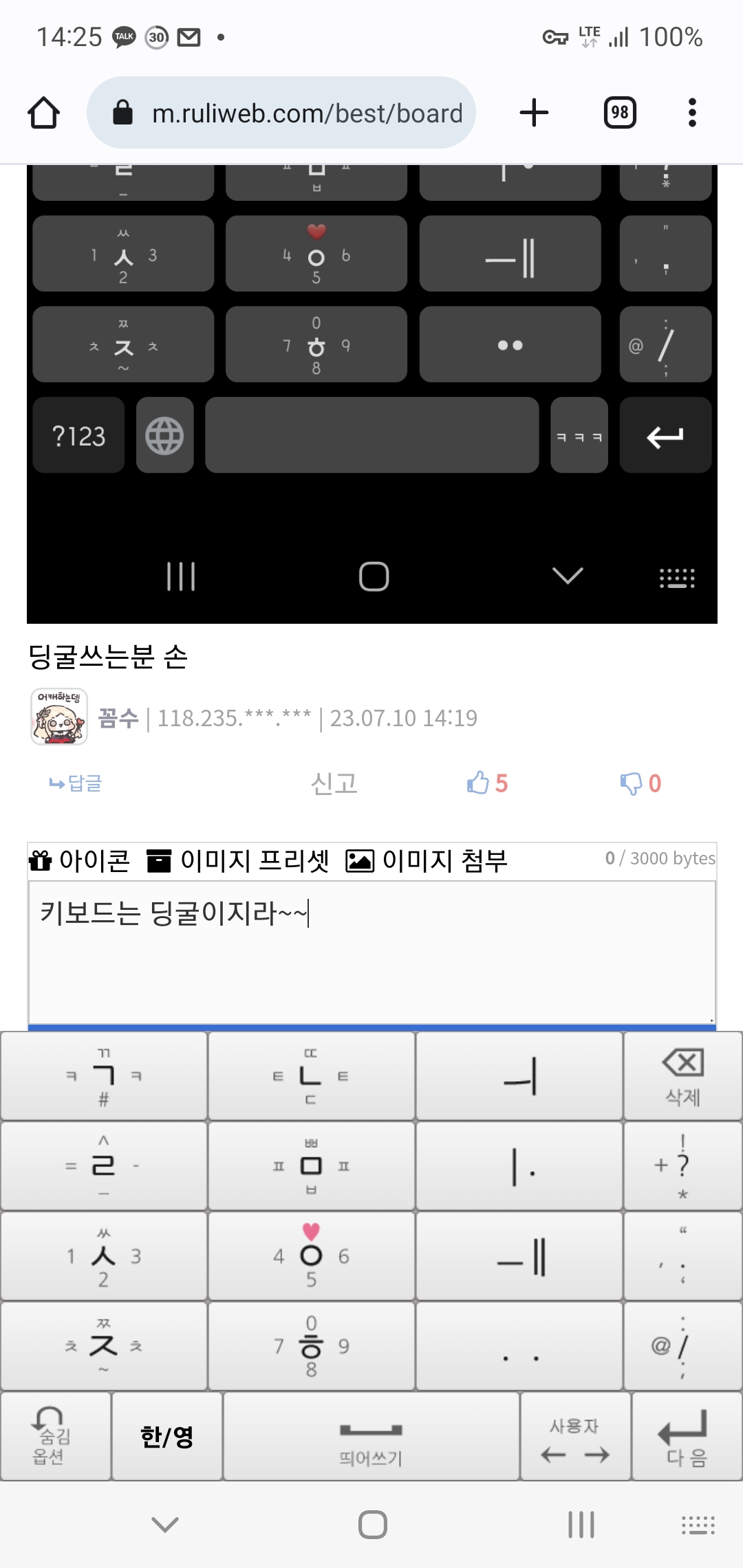Open the browser overflow menu
Viewport: 743px width, 1568px height.
692,113
